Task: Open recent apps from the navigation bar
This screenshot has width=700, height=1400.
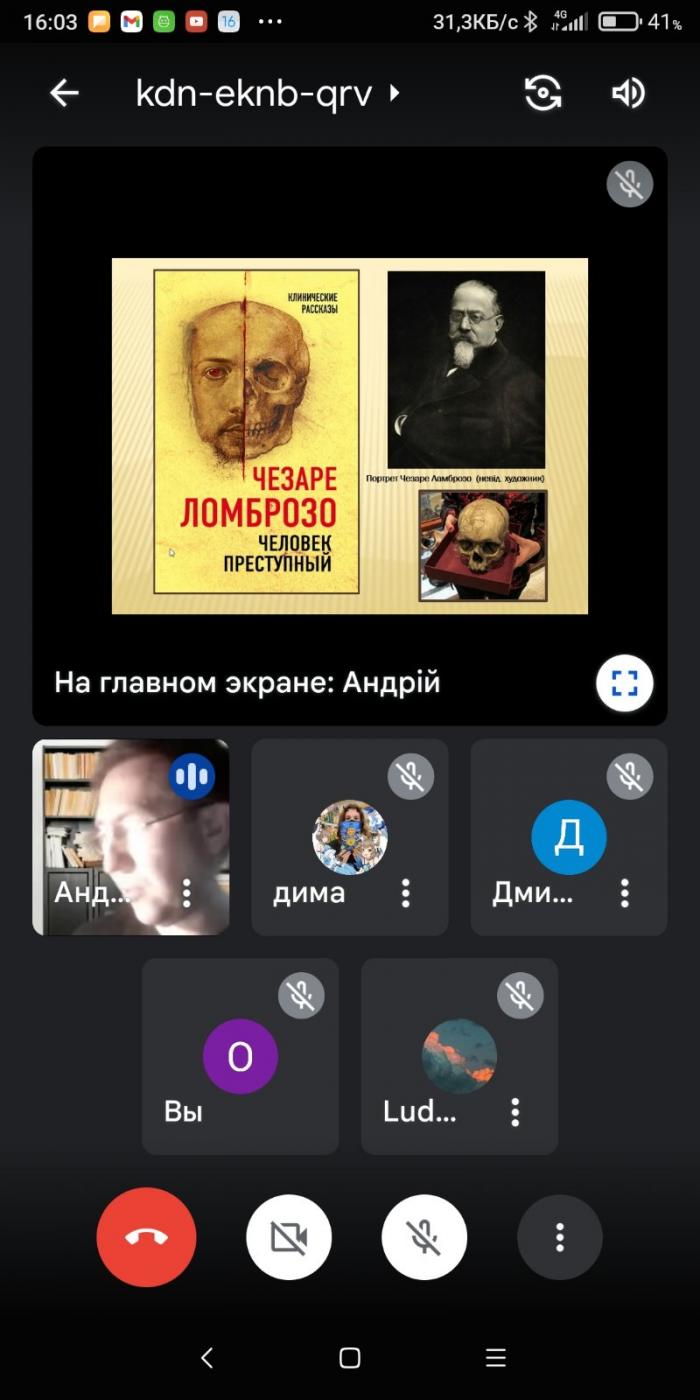Action: tap(495, 1357)
